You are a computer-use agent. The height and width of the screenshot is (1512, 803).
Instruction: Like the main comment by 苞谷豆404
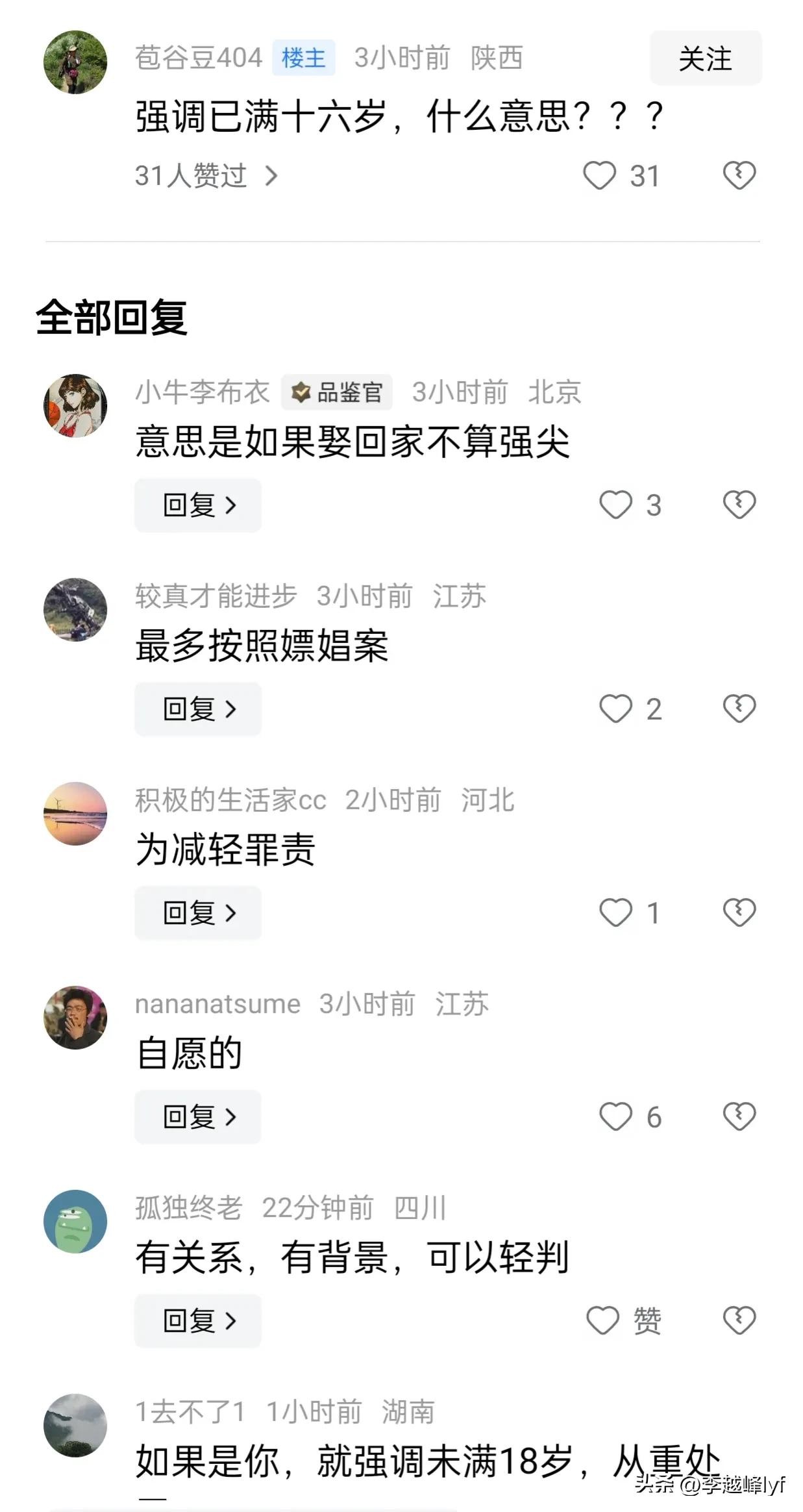click(599, 175)
